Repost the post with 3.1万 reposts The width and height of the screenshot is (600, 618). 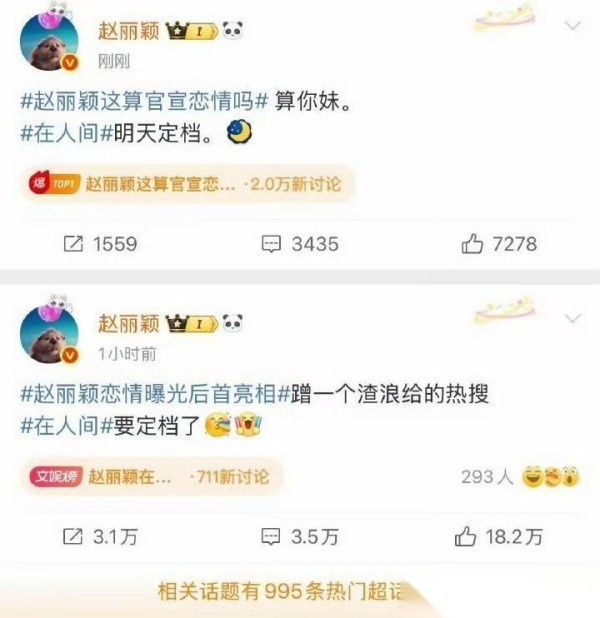coord(99,536)
